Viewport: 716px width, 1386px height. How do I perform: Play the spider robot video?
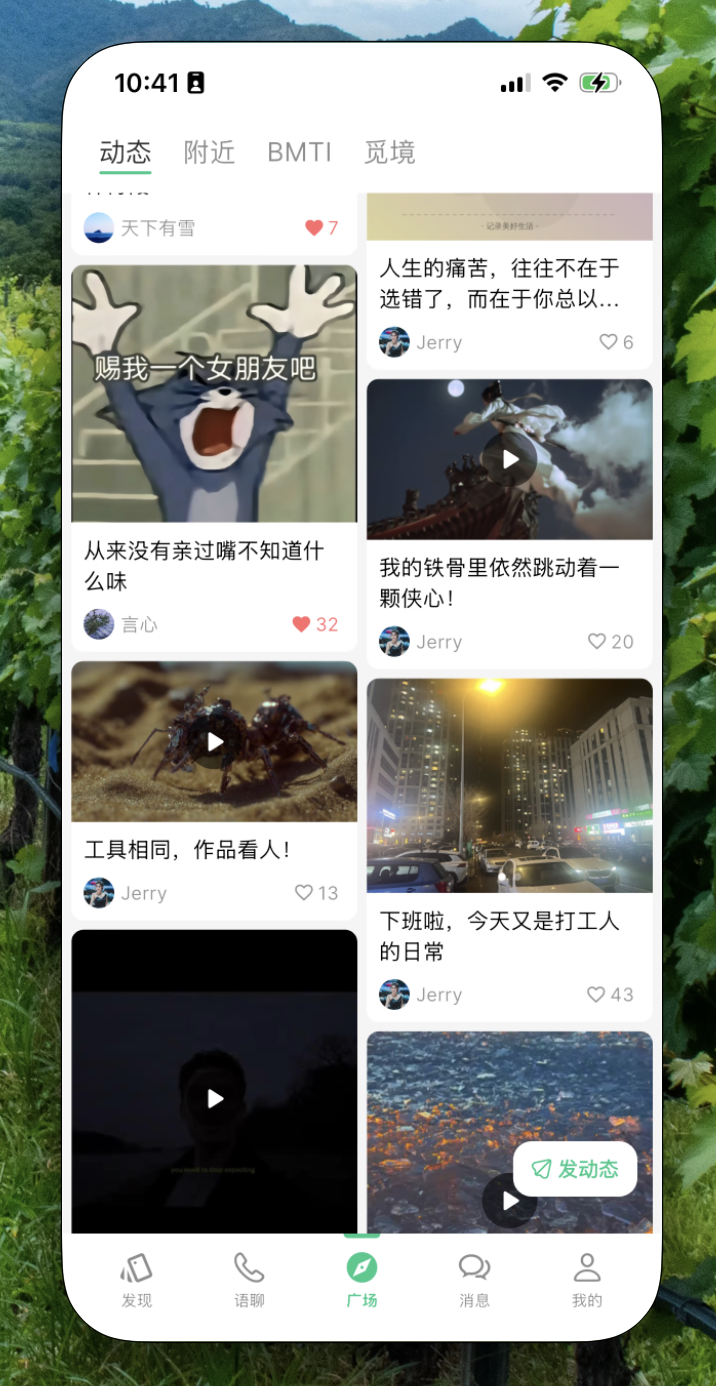pyautogui.click(x=214, y=741)
